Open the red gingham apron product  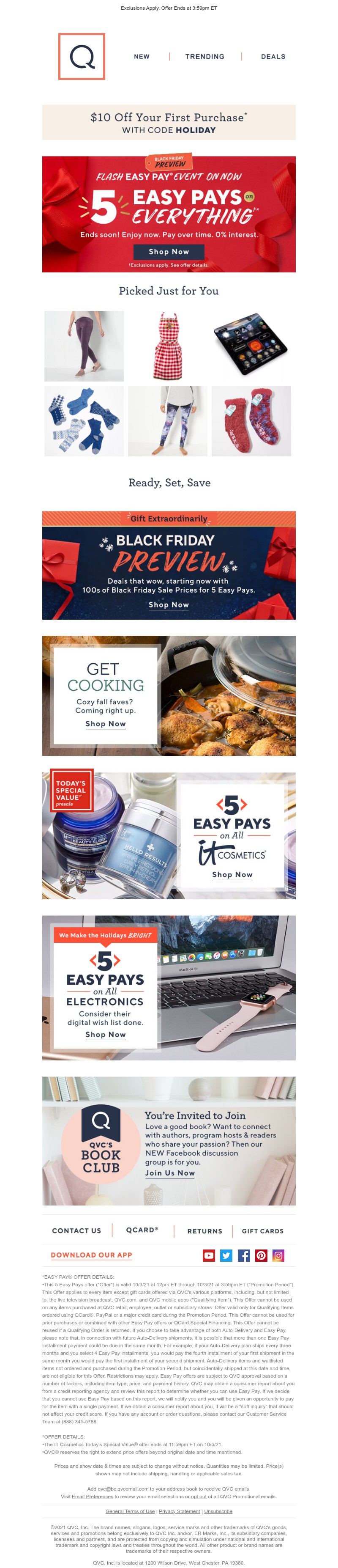pyautogui.click(x=169, y=346)
